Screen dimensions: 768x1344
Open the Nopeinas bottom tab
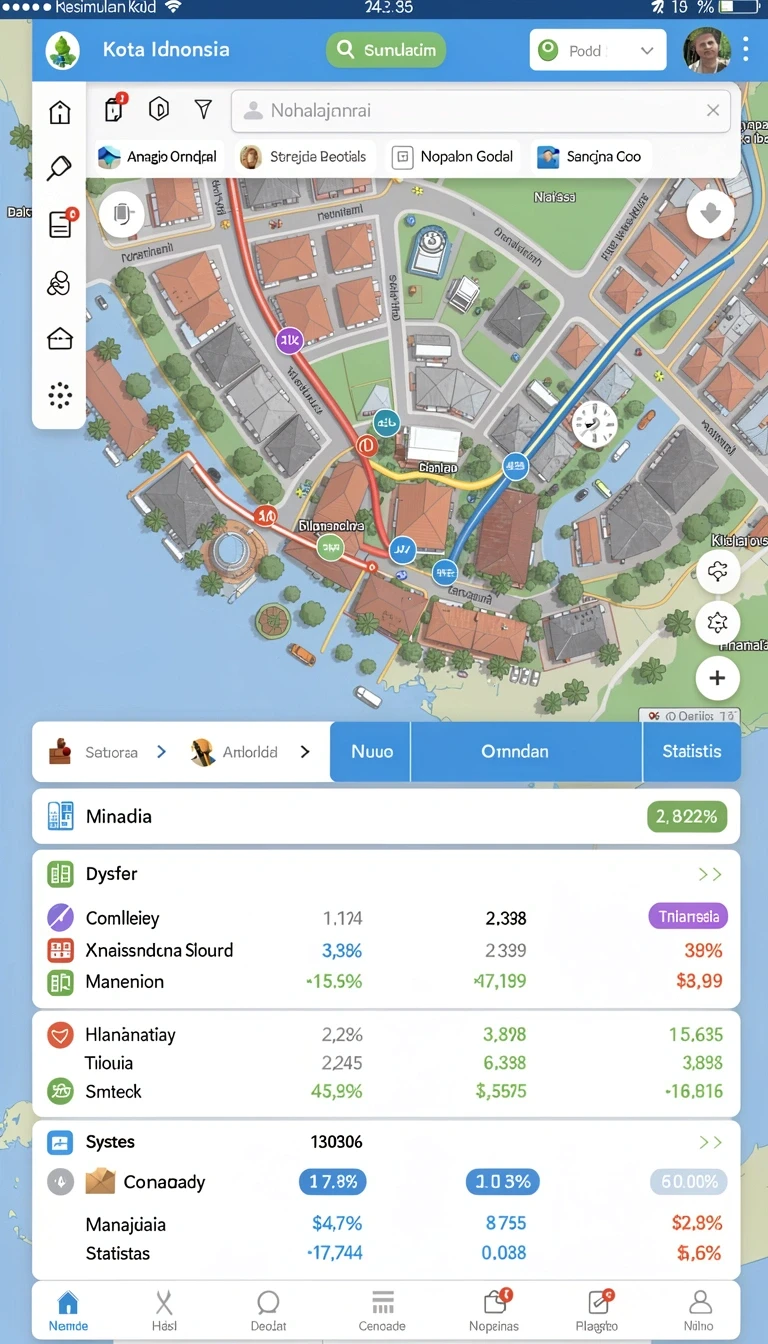pos(494,1311)
